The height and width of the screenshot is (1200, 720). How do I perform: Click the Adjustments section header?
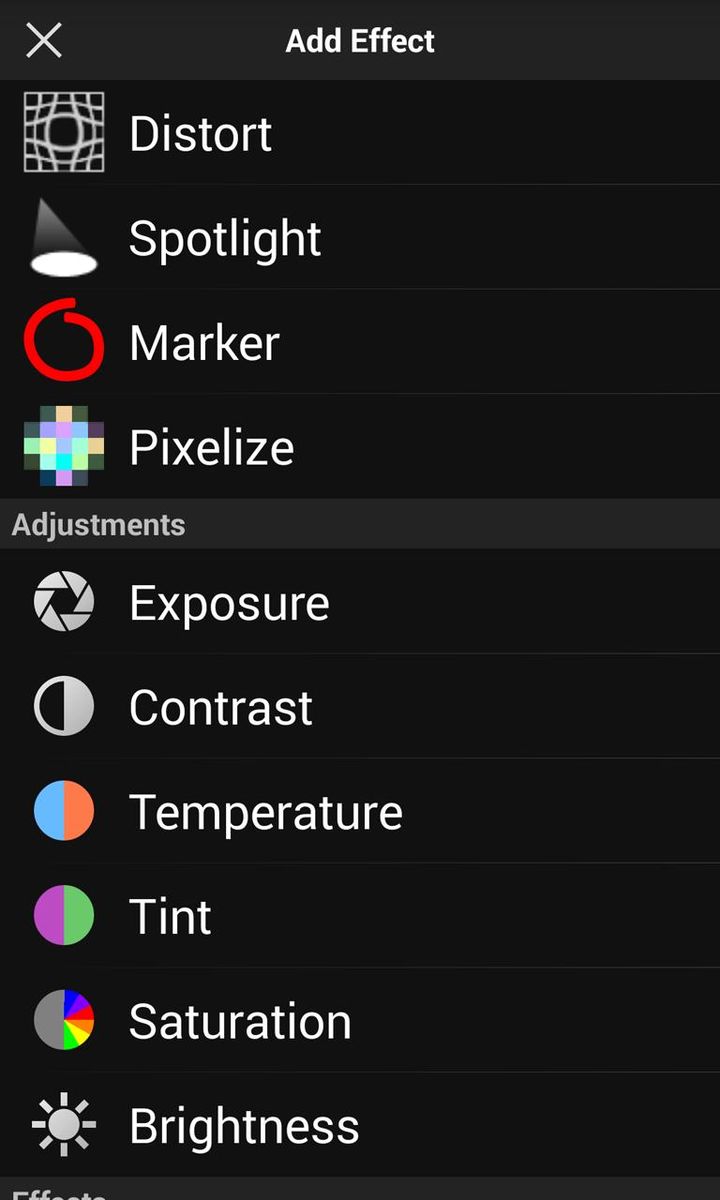97,524
